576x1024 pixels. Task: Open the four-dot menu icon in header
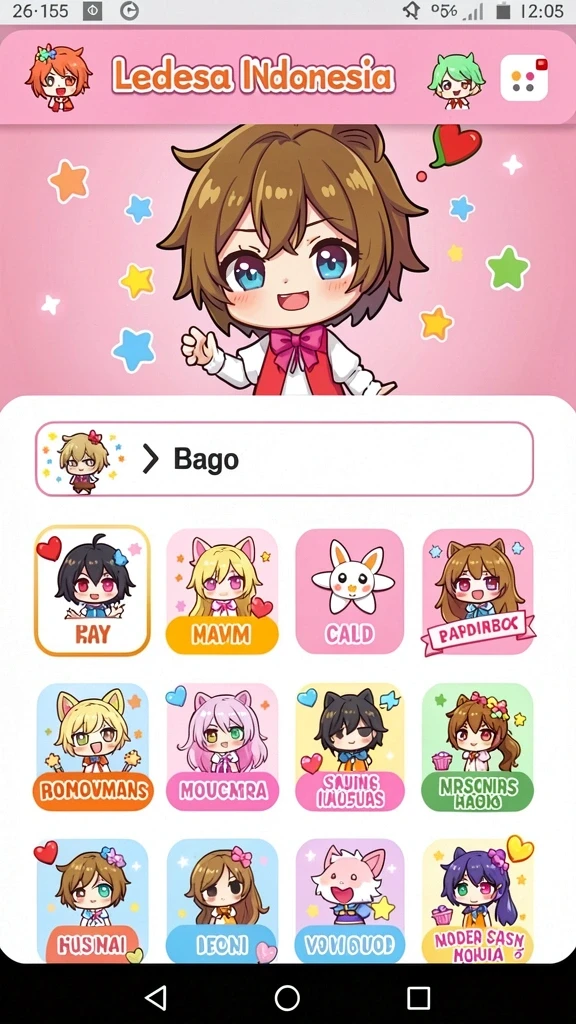tap(524, 78)
